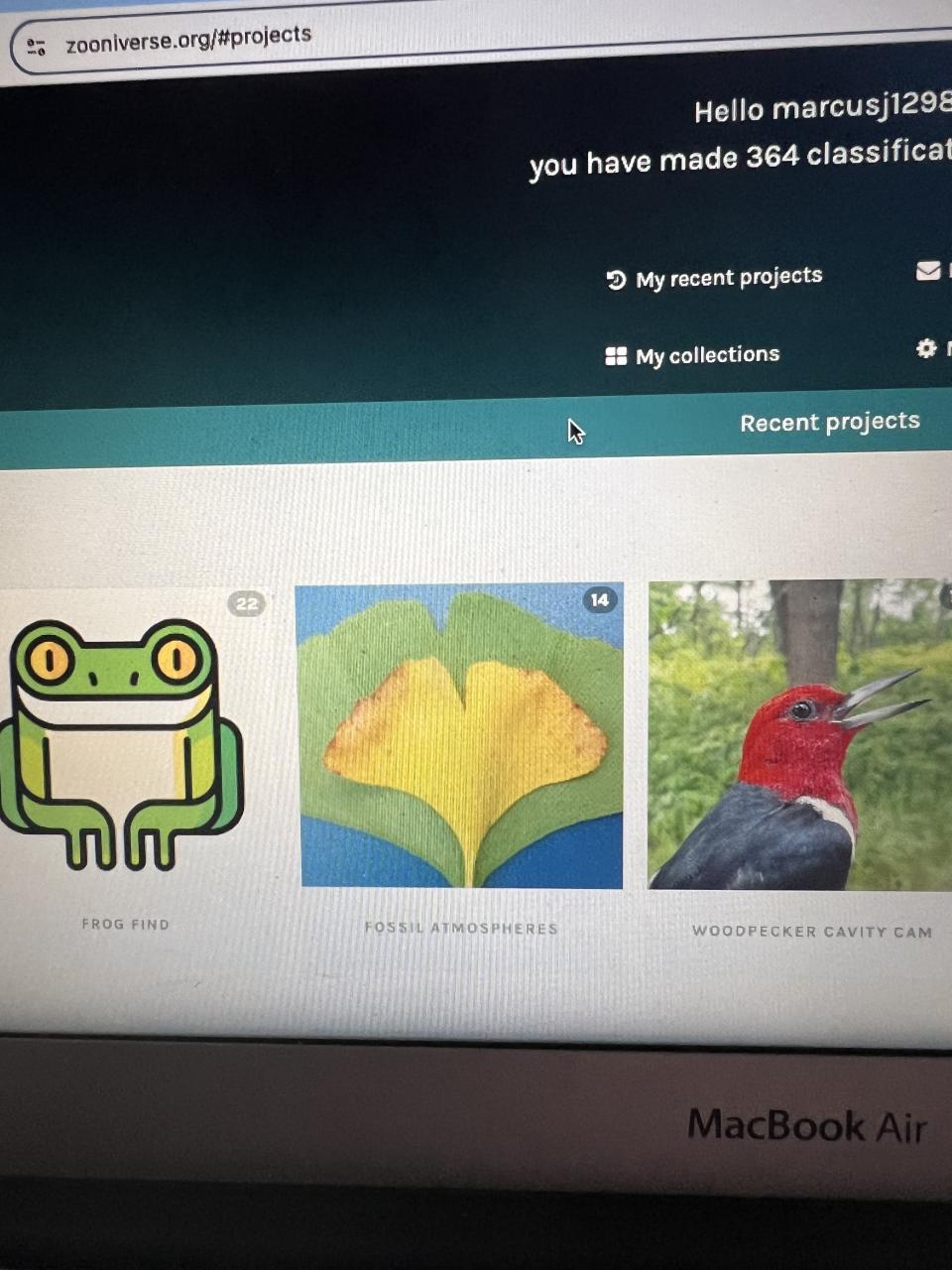Open the Fossil Atmospheres project card
Image resolution: width=952 pixels, height=1270 pixels.
[460, 736]
